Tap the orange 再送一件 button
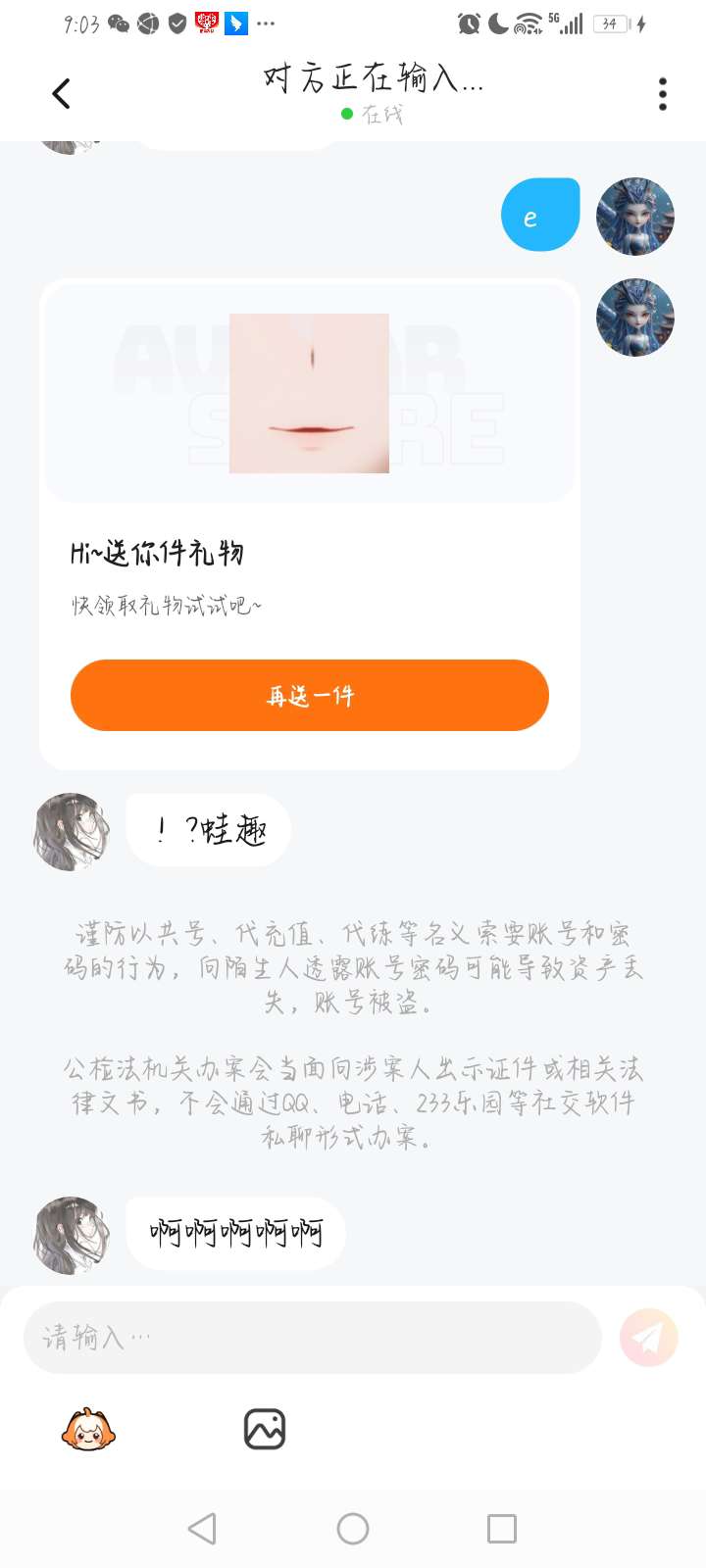 pos(309,696)
